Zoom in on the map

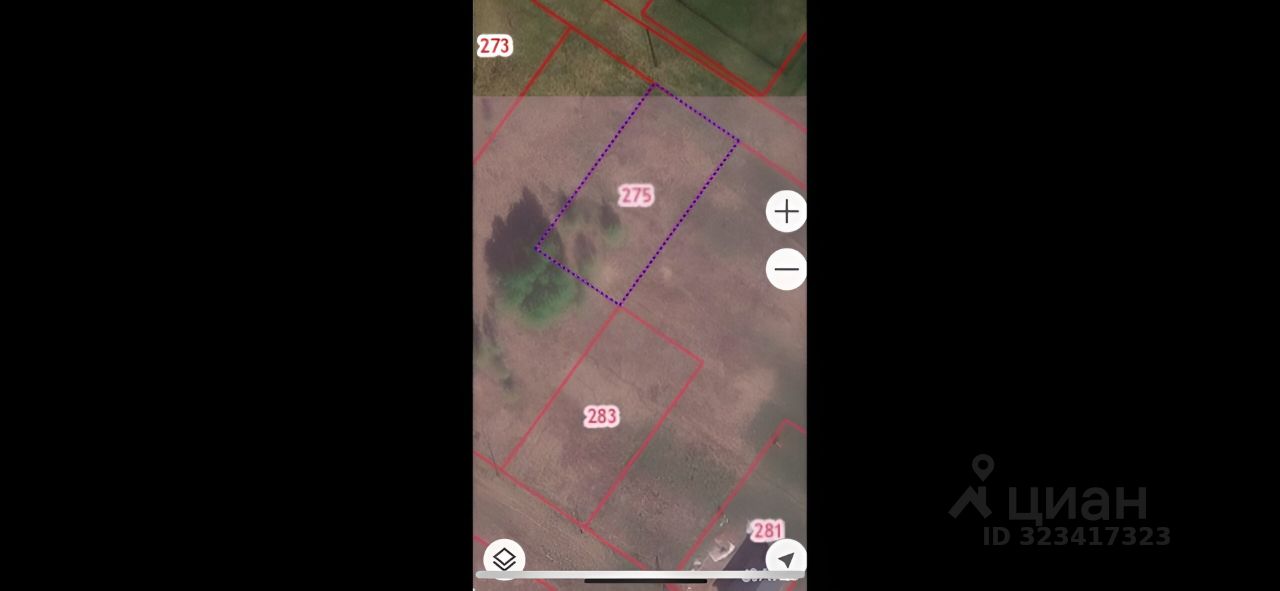coord(786,211)
